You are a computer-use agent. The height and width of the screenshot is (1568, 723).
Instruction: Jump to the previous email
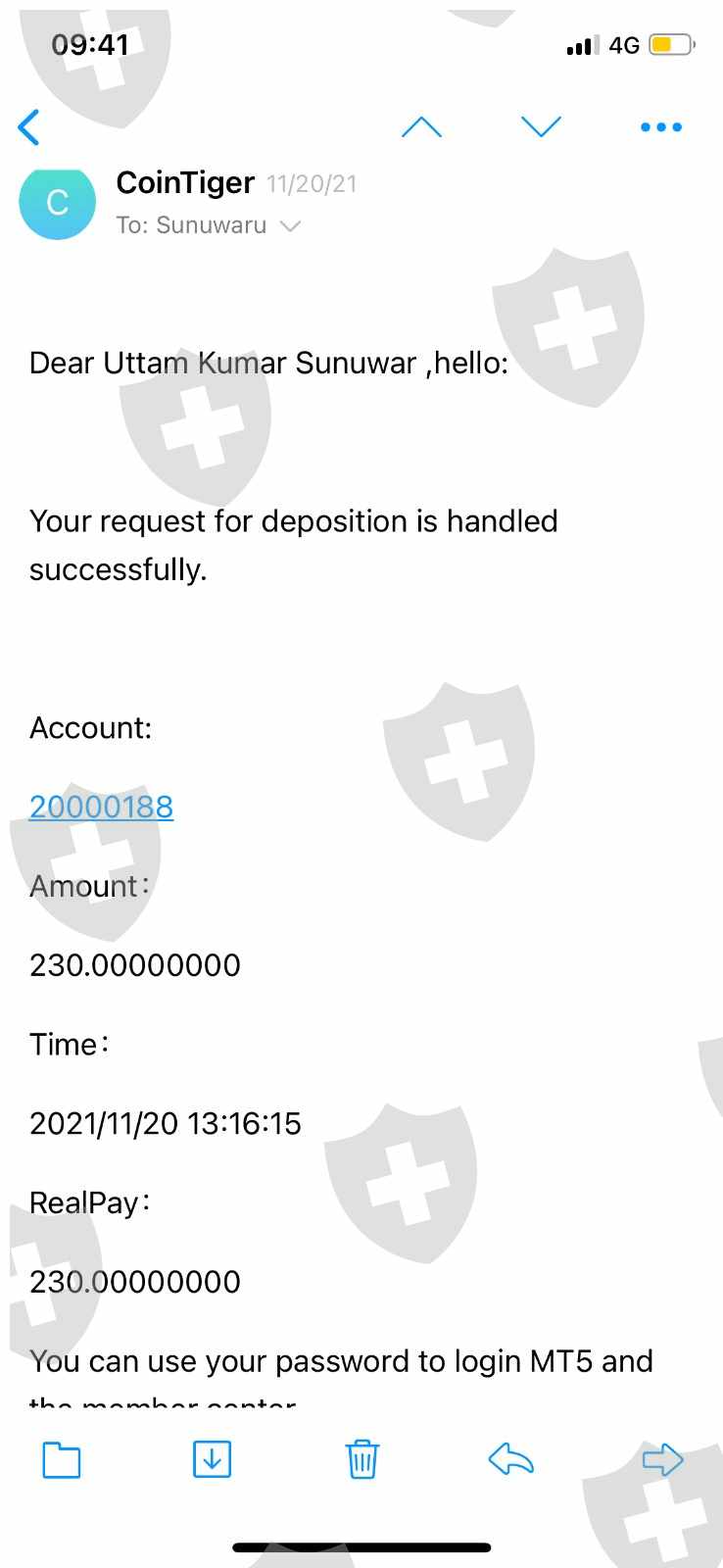[x=422, y=126]
